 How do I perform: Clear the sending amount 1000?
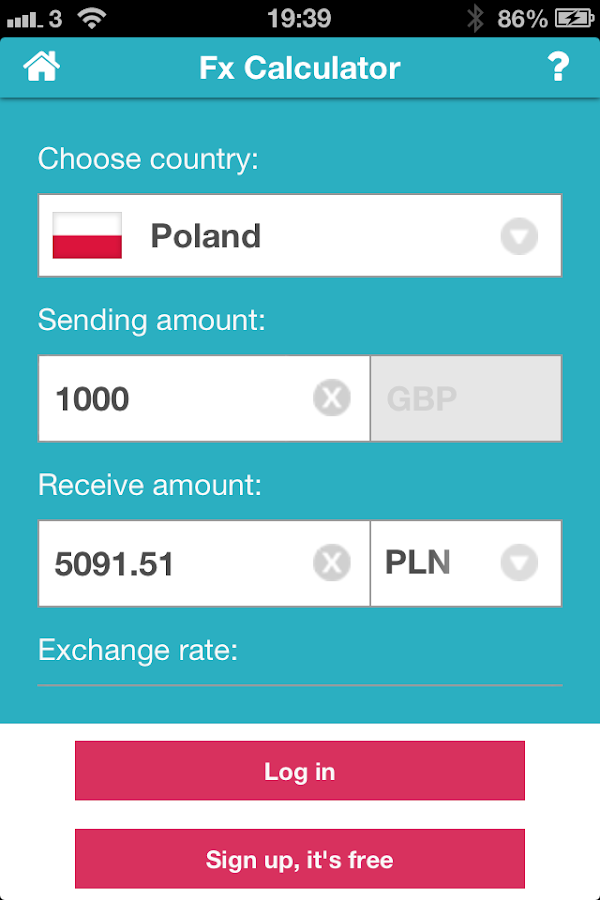click(332, 399)
